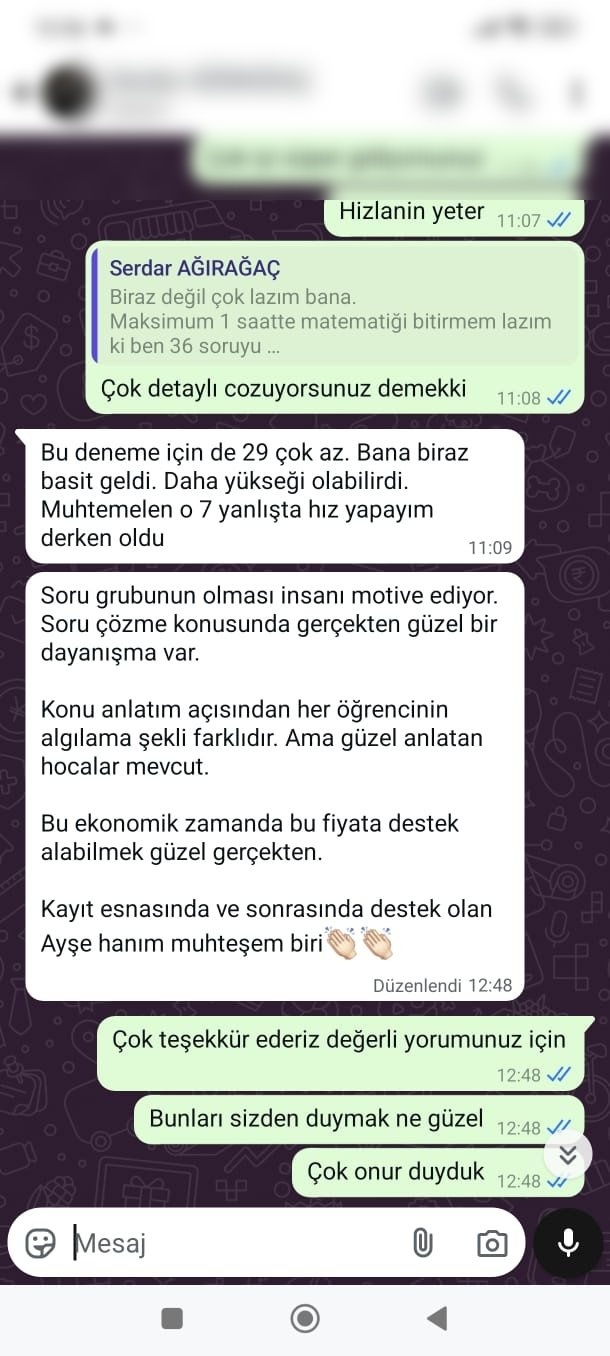This screenshot has height=1356, width=610.
Task: Tap the system back button
Action: [437, 1318]
